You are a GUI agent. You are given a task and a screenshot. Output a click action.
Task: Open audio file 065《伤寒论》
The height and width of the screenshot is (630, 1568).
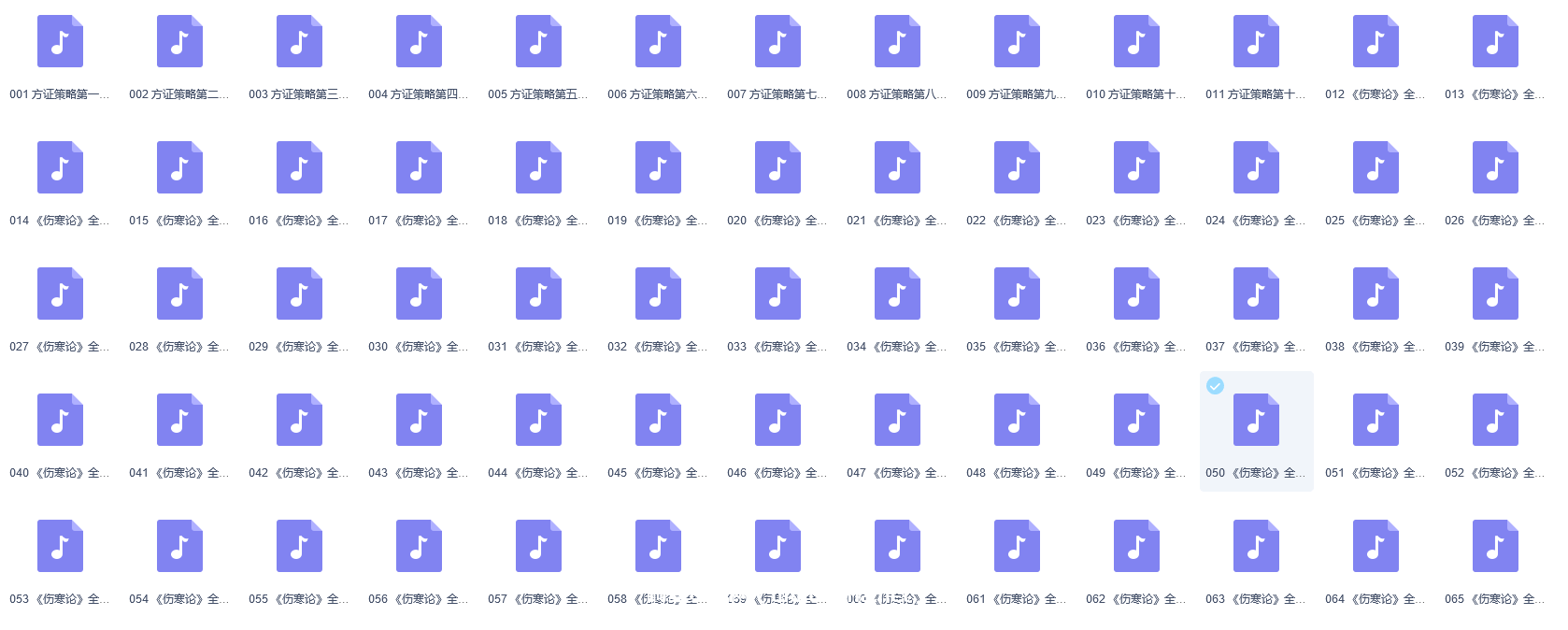coord(1495,547)
